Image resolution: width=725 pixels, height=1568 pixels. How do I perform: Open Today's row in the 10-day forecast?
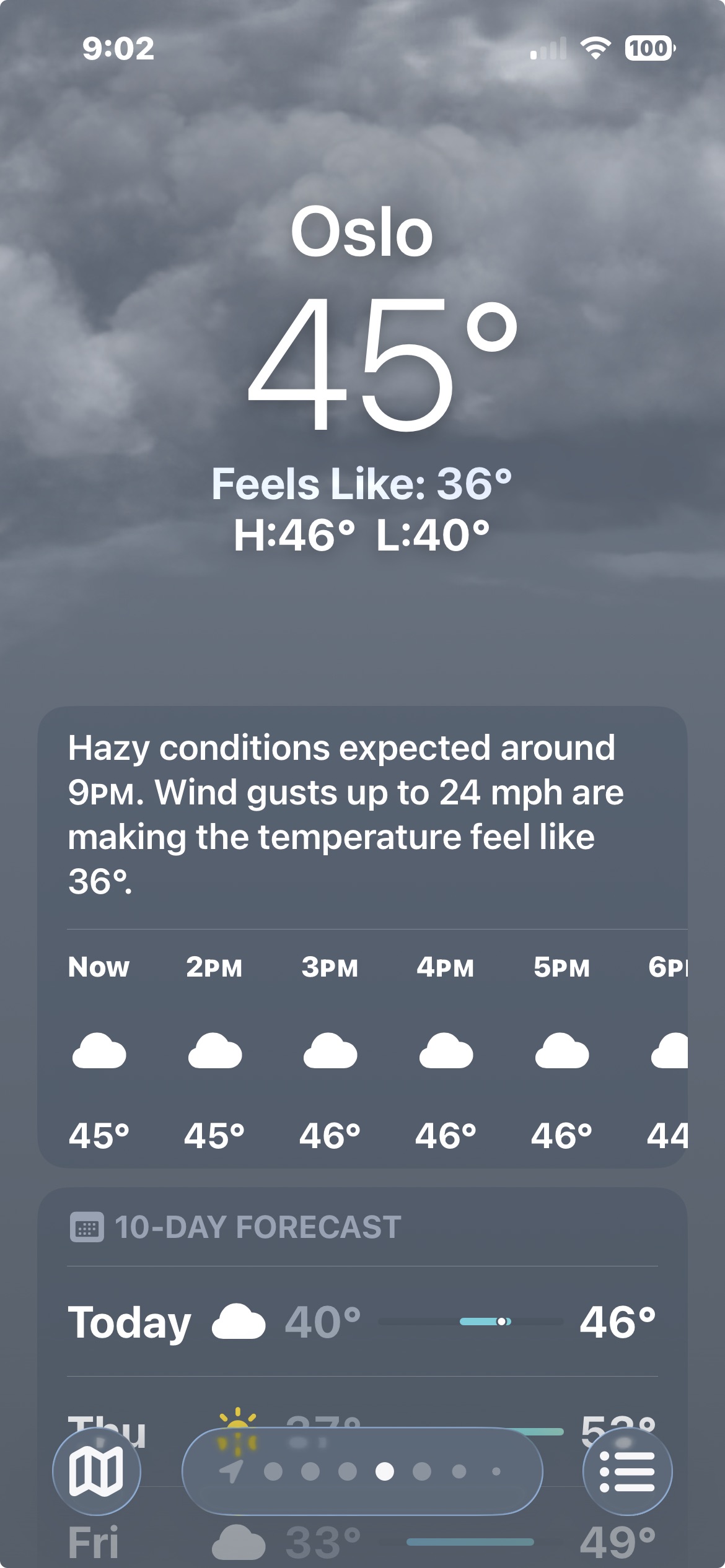362,1322
